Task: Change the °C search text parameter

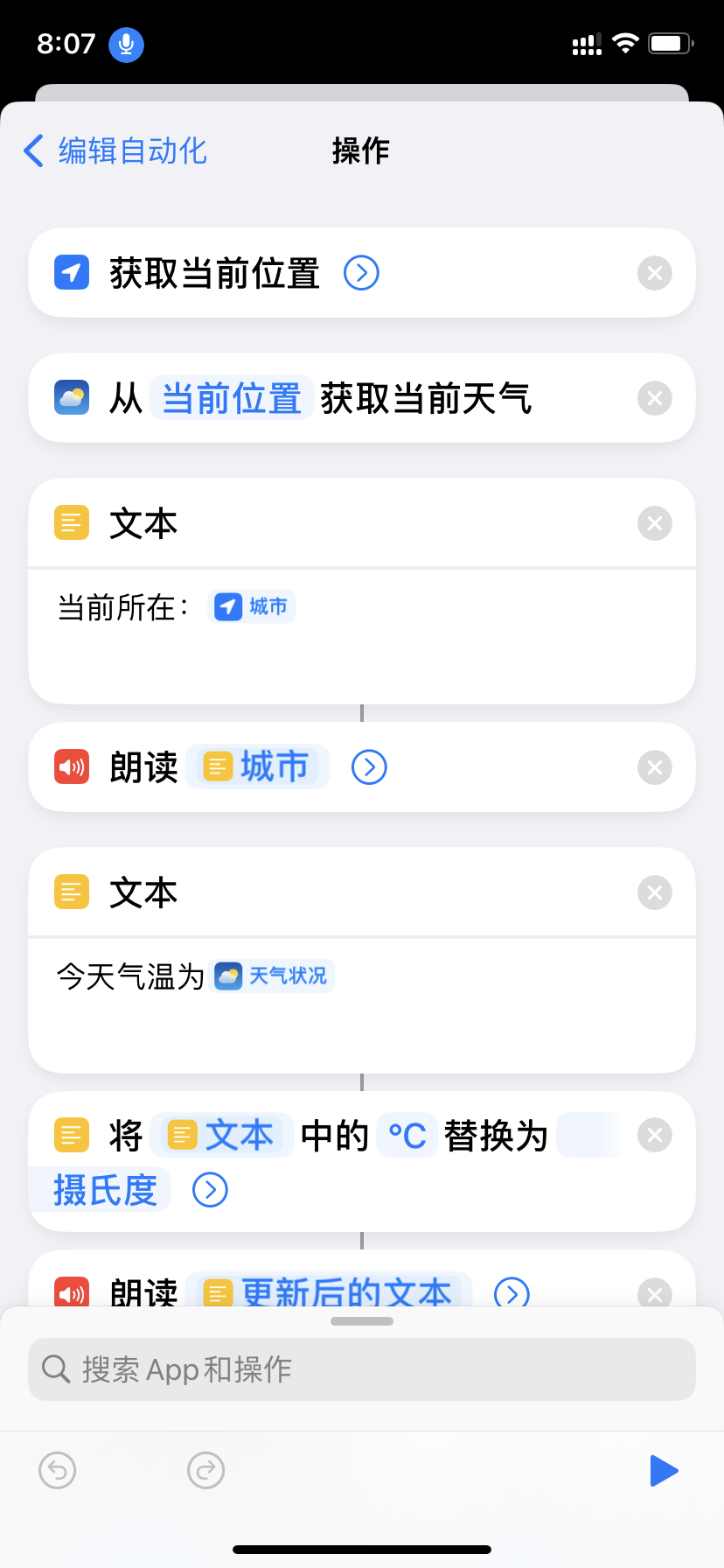Action: [407, 1136]
